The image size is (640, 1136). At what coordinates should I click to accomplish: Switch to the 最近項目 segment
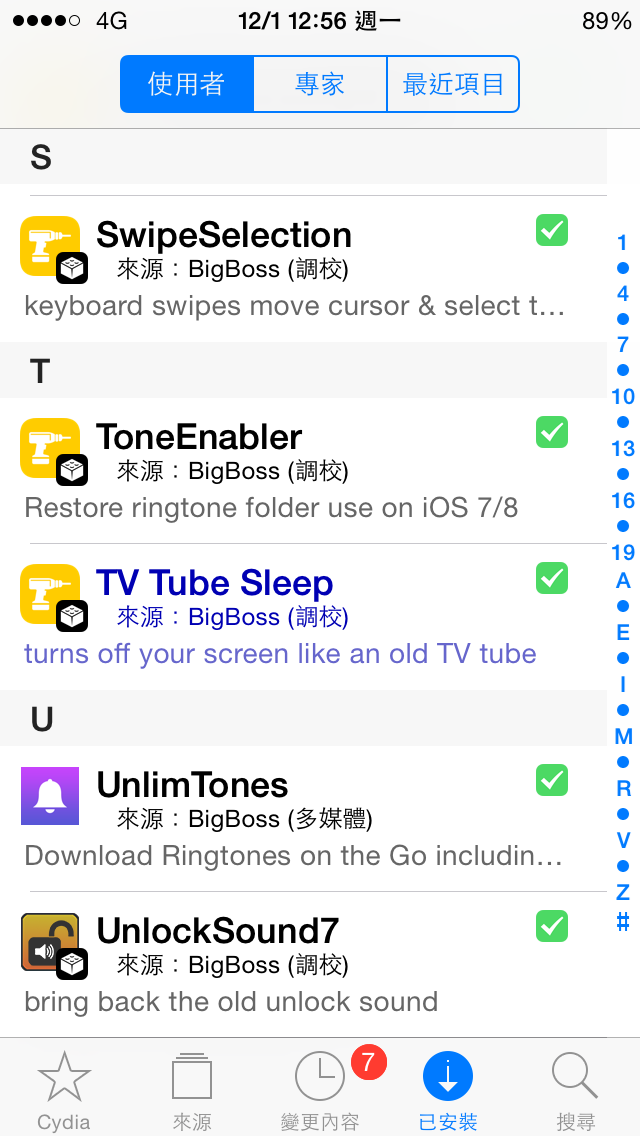pos(453,84)
